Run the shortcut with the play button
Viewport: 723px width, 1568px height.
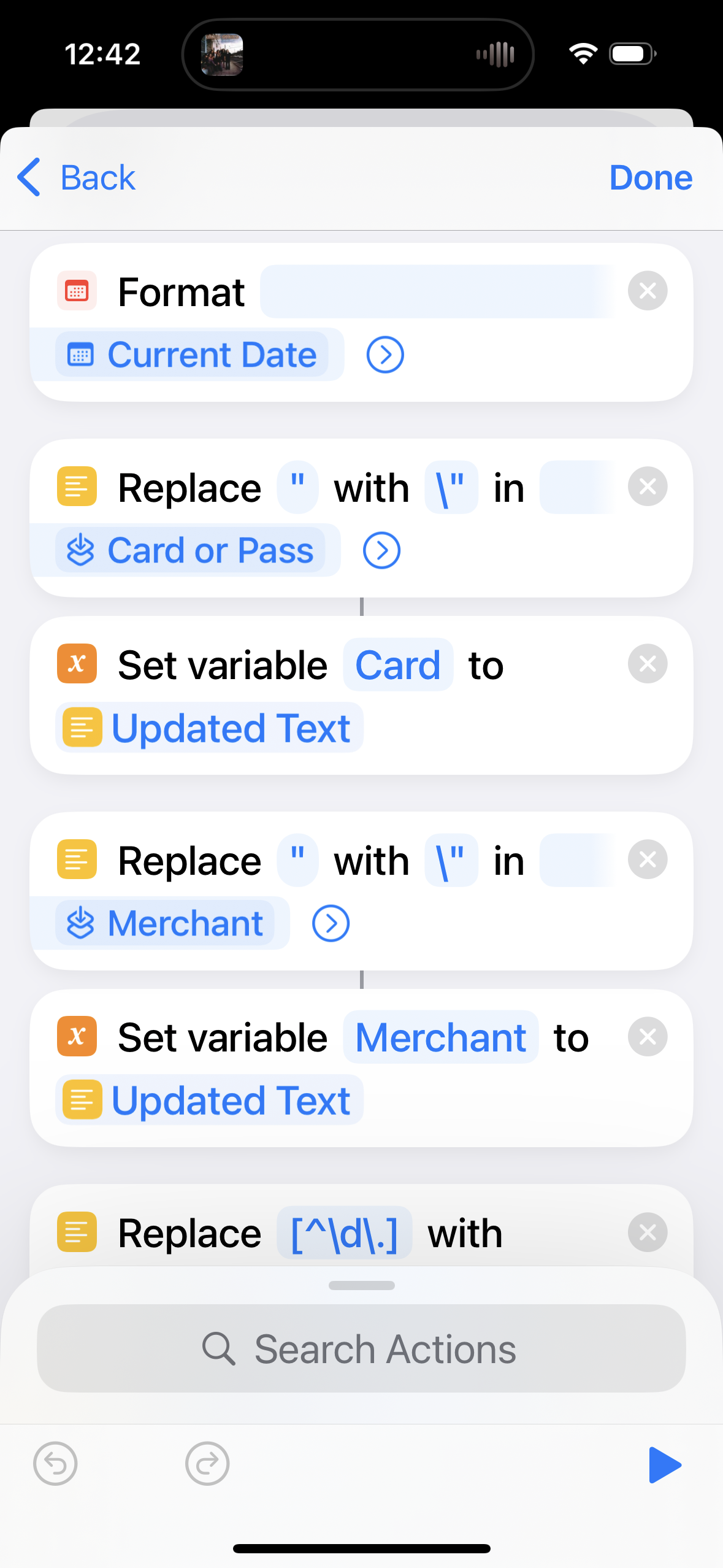(x=664, y=1464)
